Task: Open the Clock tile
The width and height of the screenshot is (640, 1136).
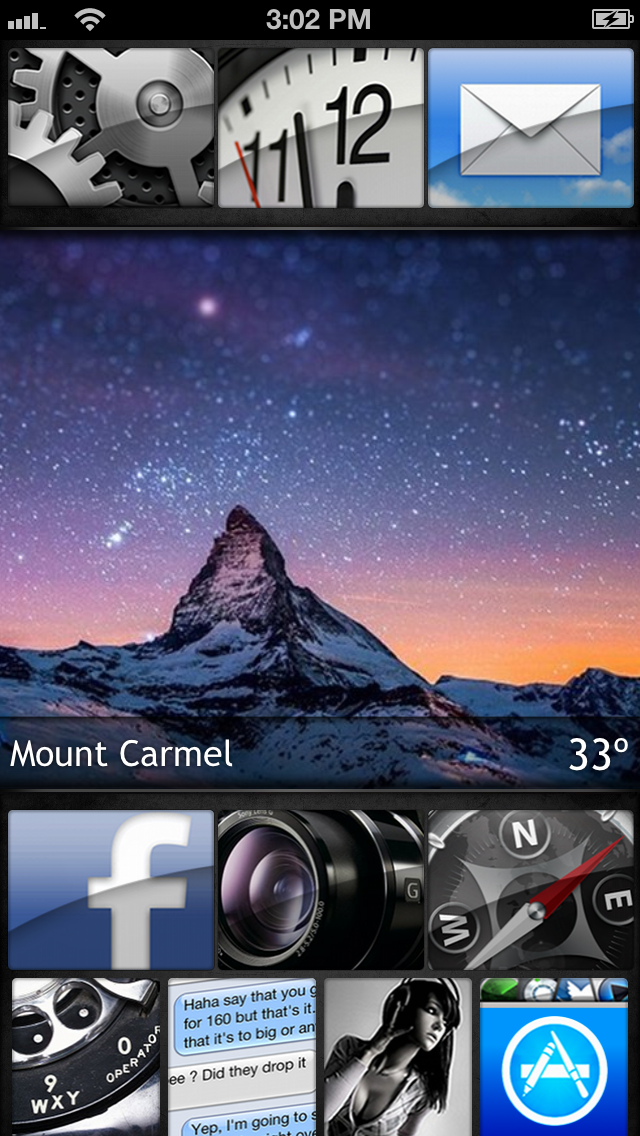Action: [x=321, y=128]
